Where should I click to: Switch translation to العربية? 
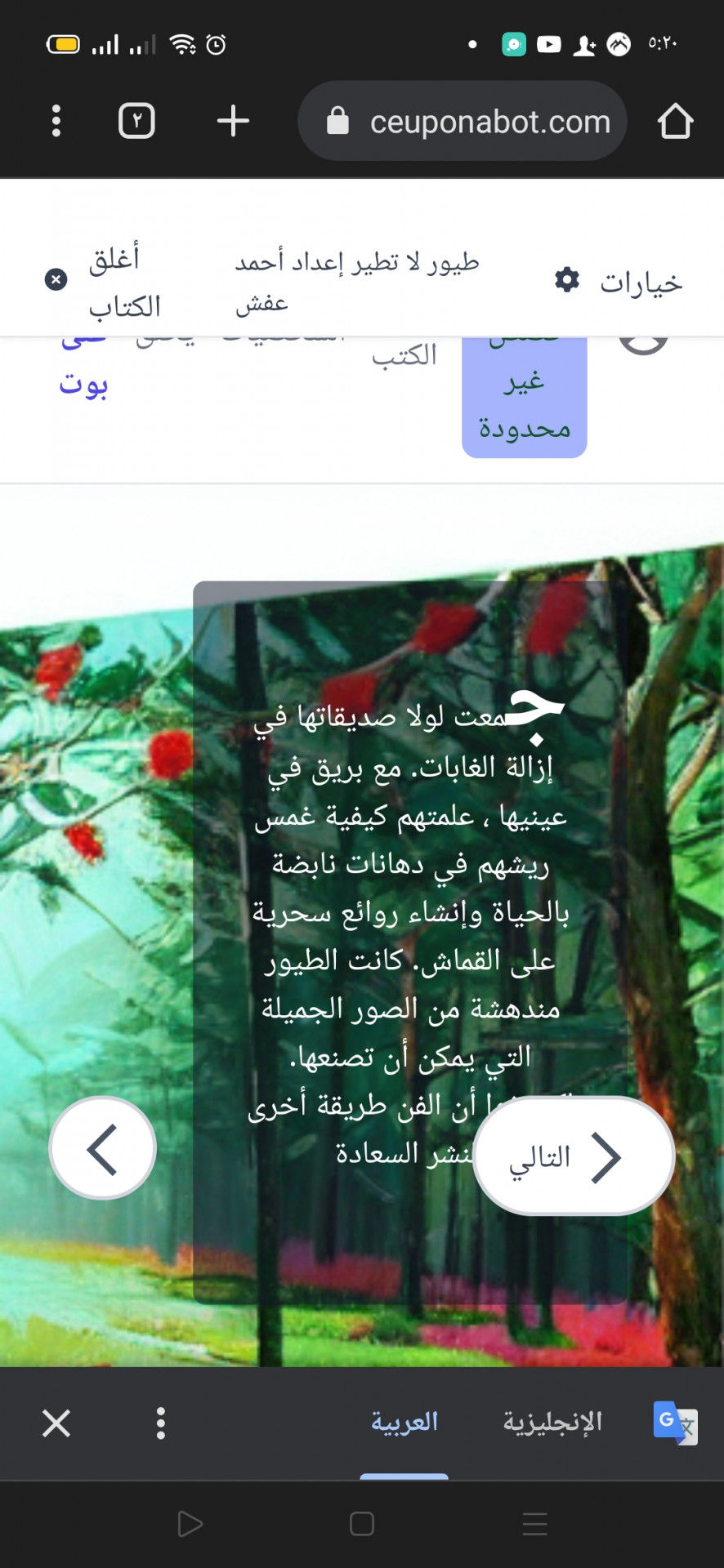(404, 1422)
